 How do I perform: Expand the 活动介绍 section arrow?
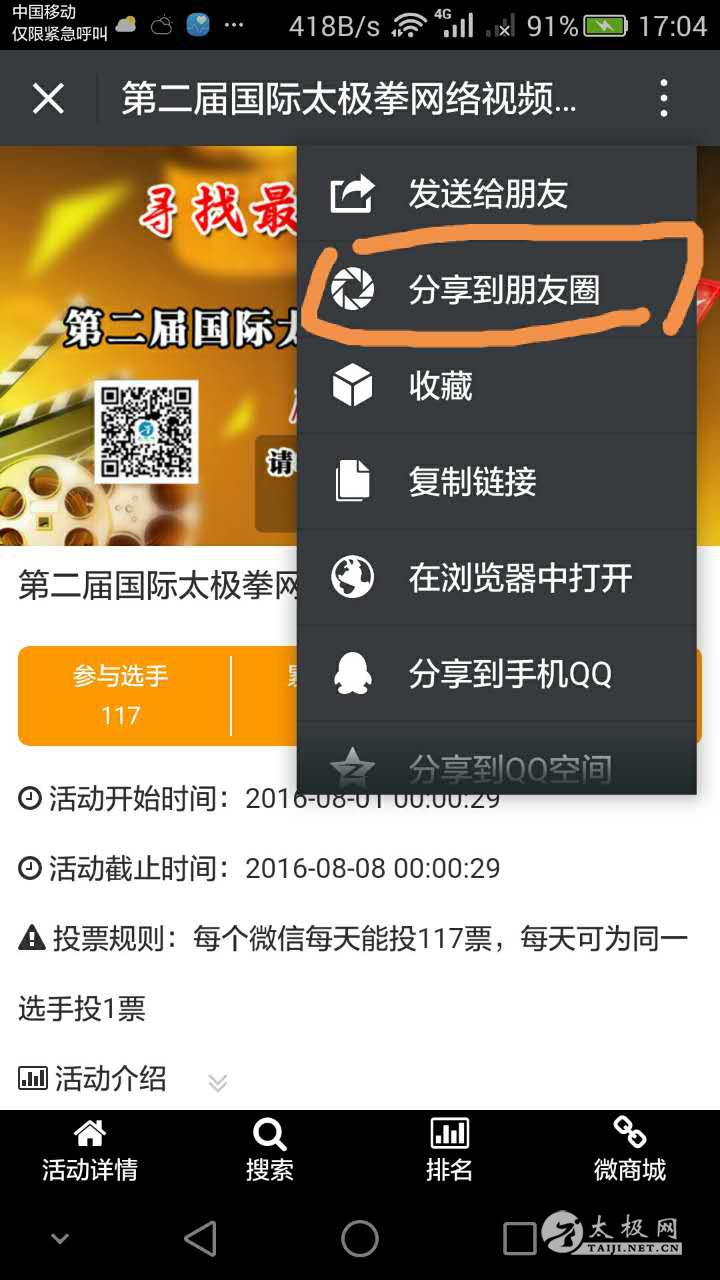217,1082
